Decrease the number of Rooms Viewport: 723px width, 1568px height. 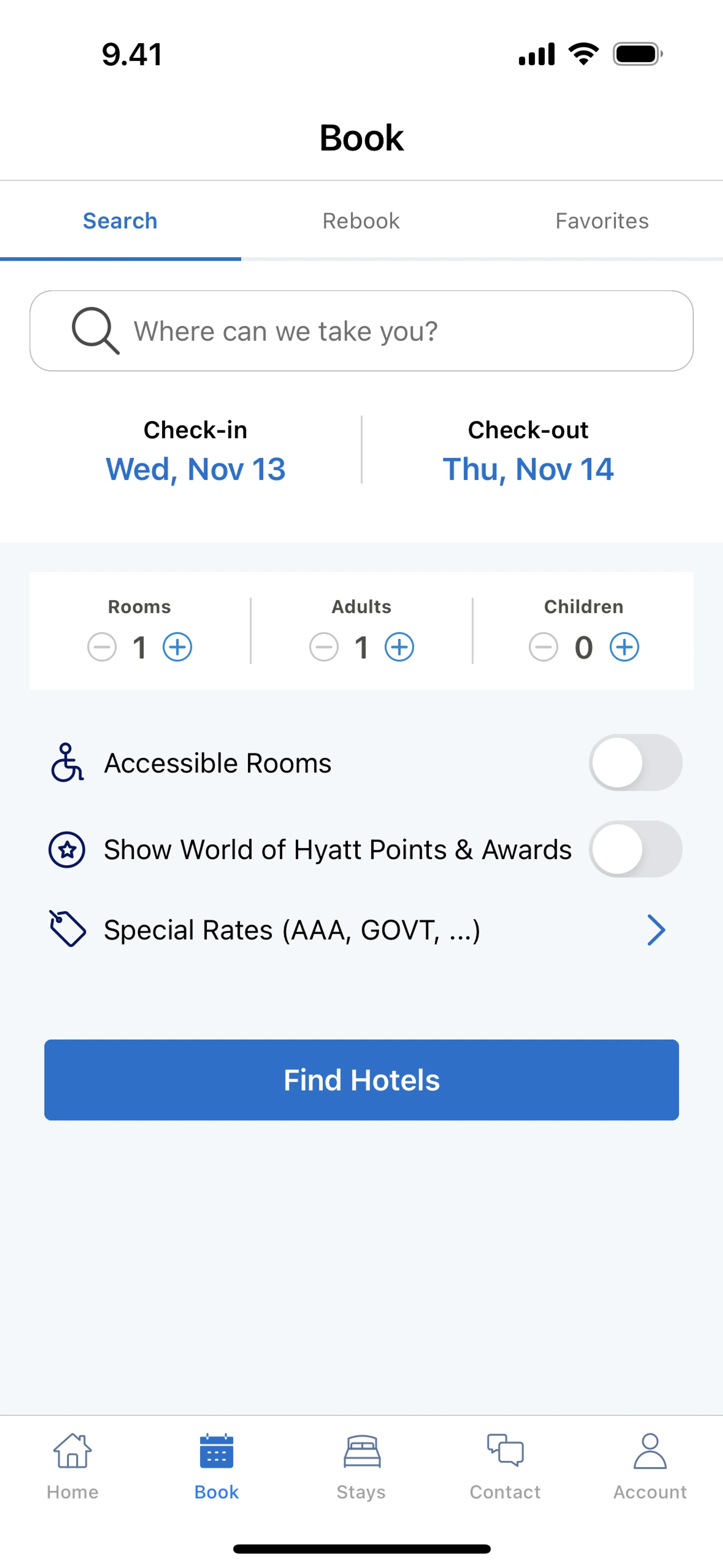pos(102,646)
